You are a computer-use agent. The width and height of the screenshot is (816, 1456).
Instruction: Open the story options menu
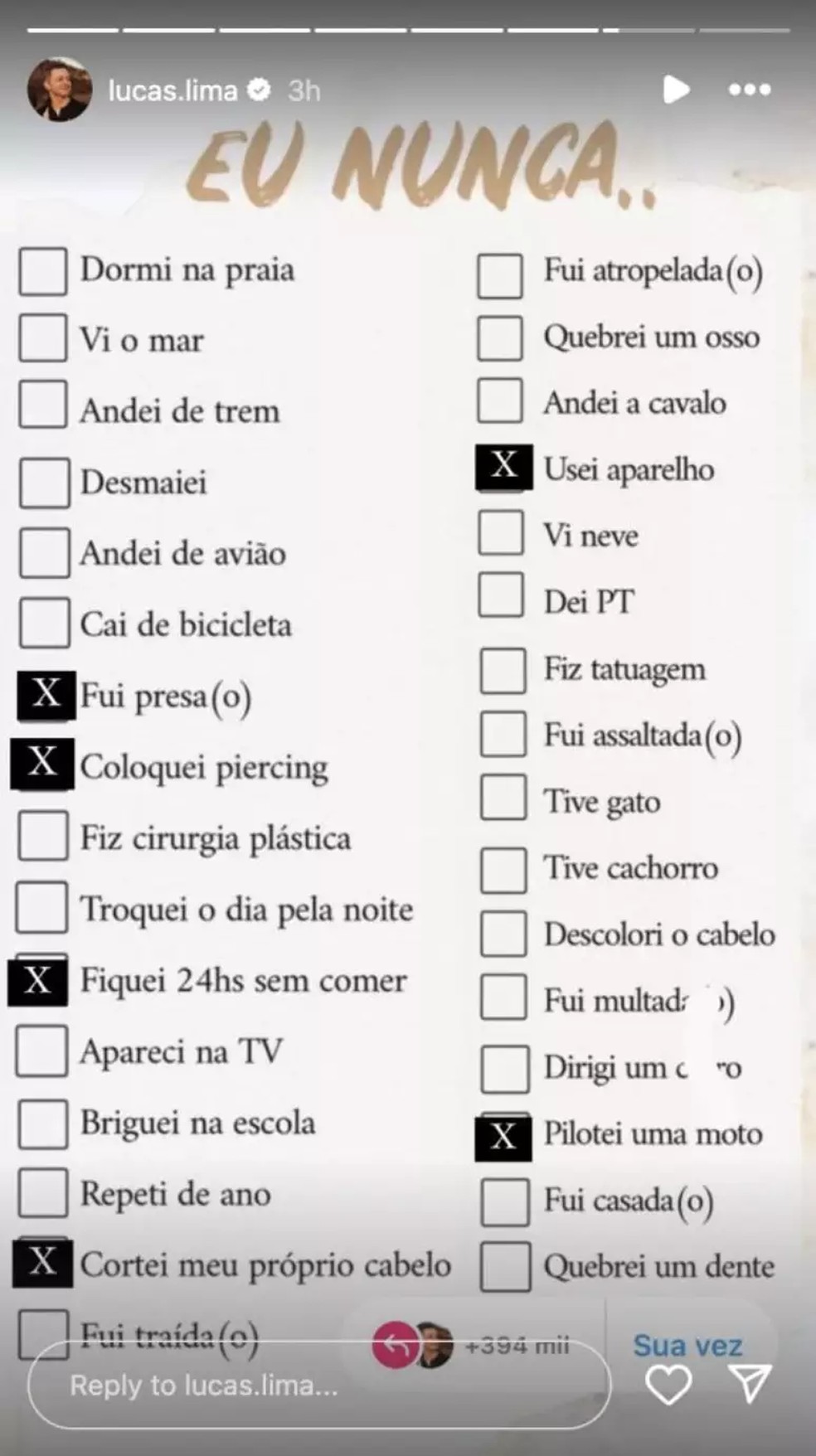click(x=750, y=90)
